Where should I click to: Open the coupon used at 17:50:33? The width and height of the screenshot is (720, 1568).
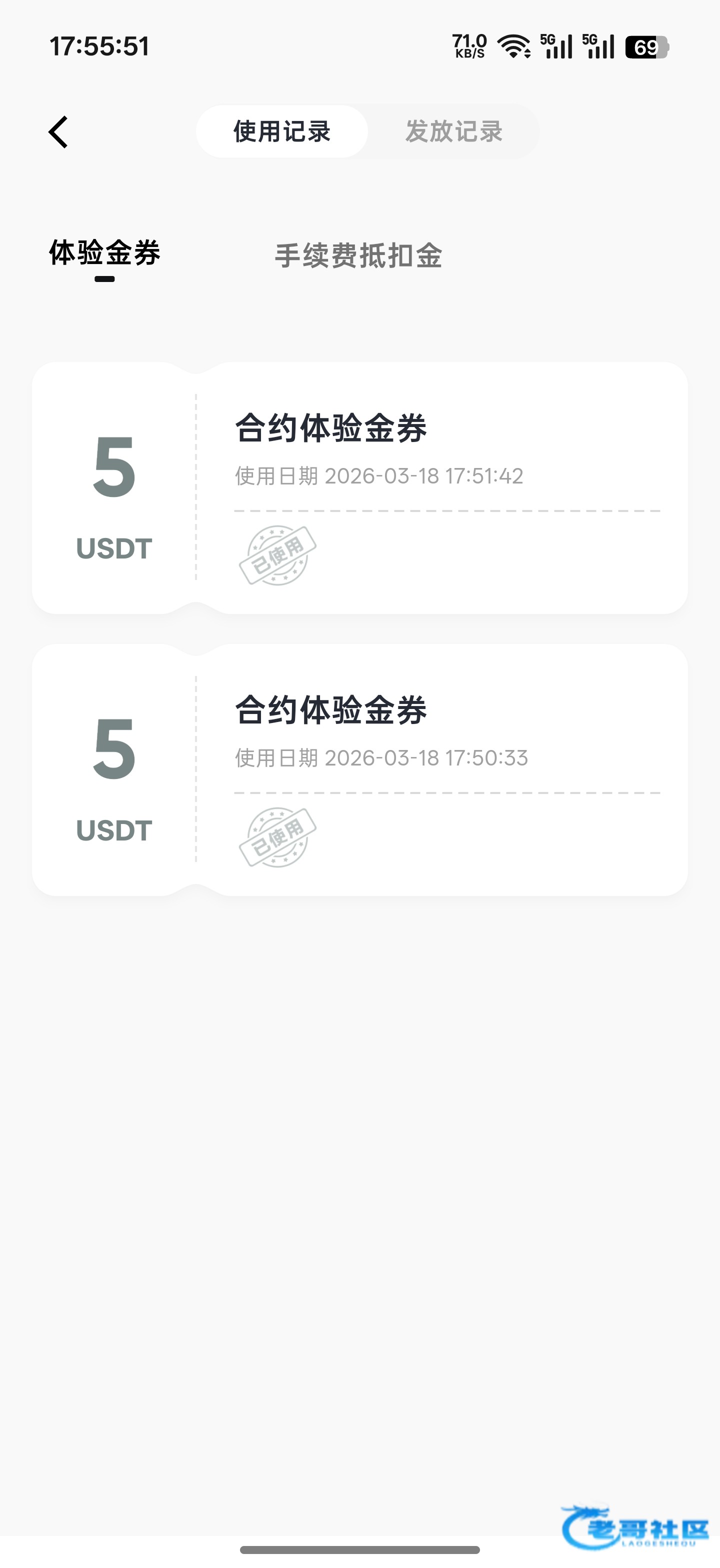[359, 769]
